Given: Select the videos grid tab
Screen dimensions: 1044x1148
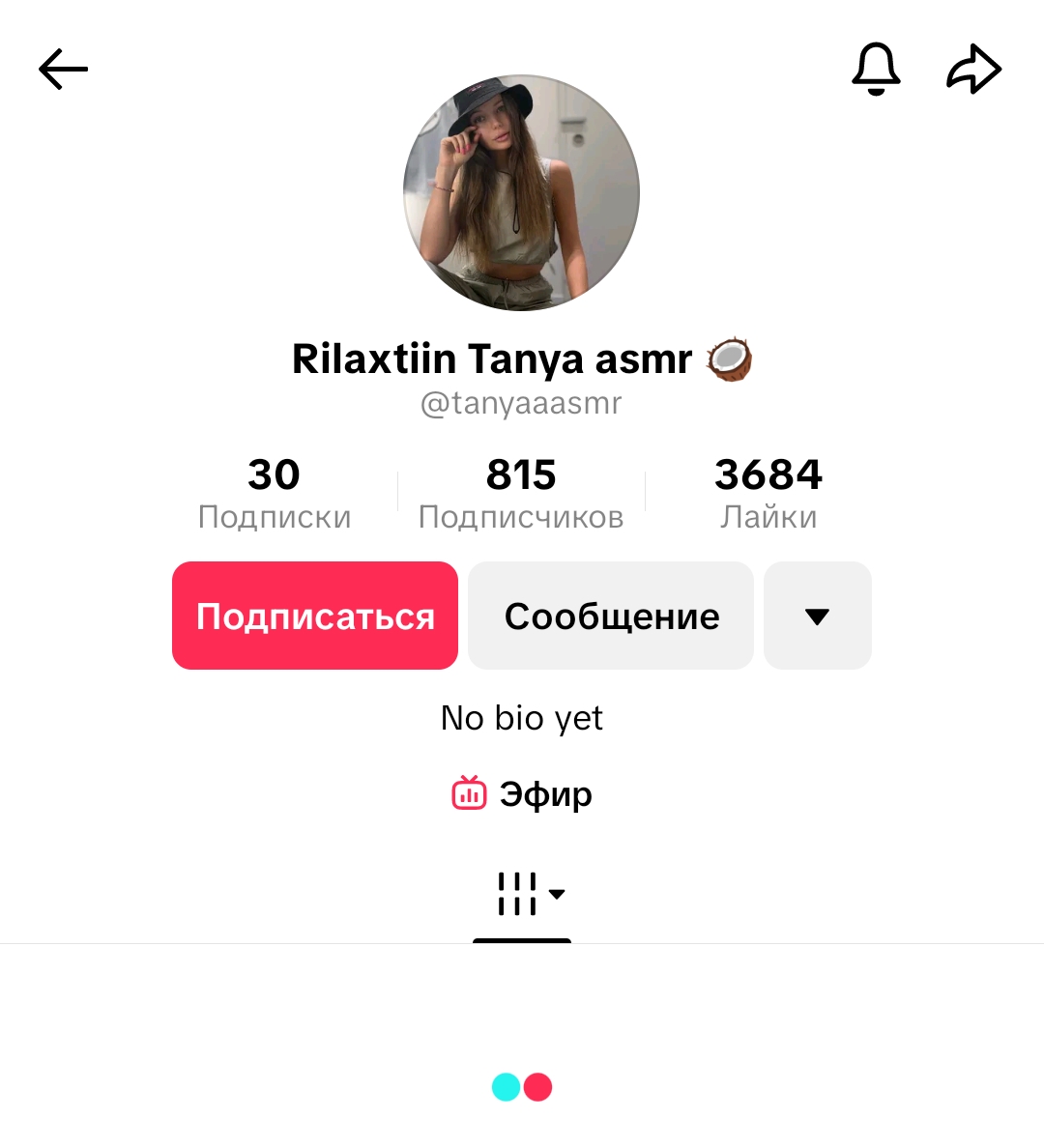Looking at the screenshot, I should click(x=522, y=894).
